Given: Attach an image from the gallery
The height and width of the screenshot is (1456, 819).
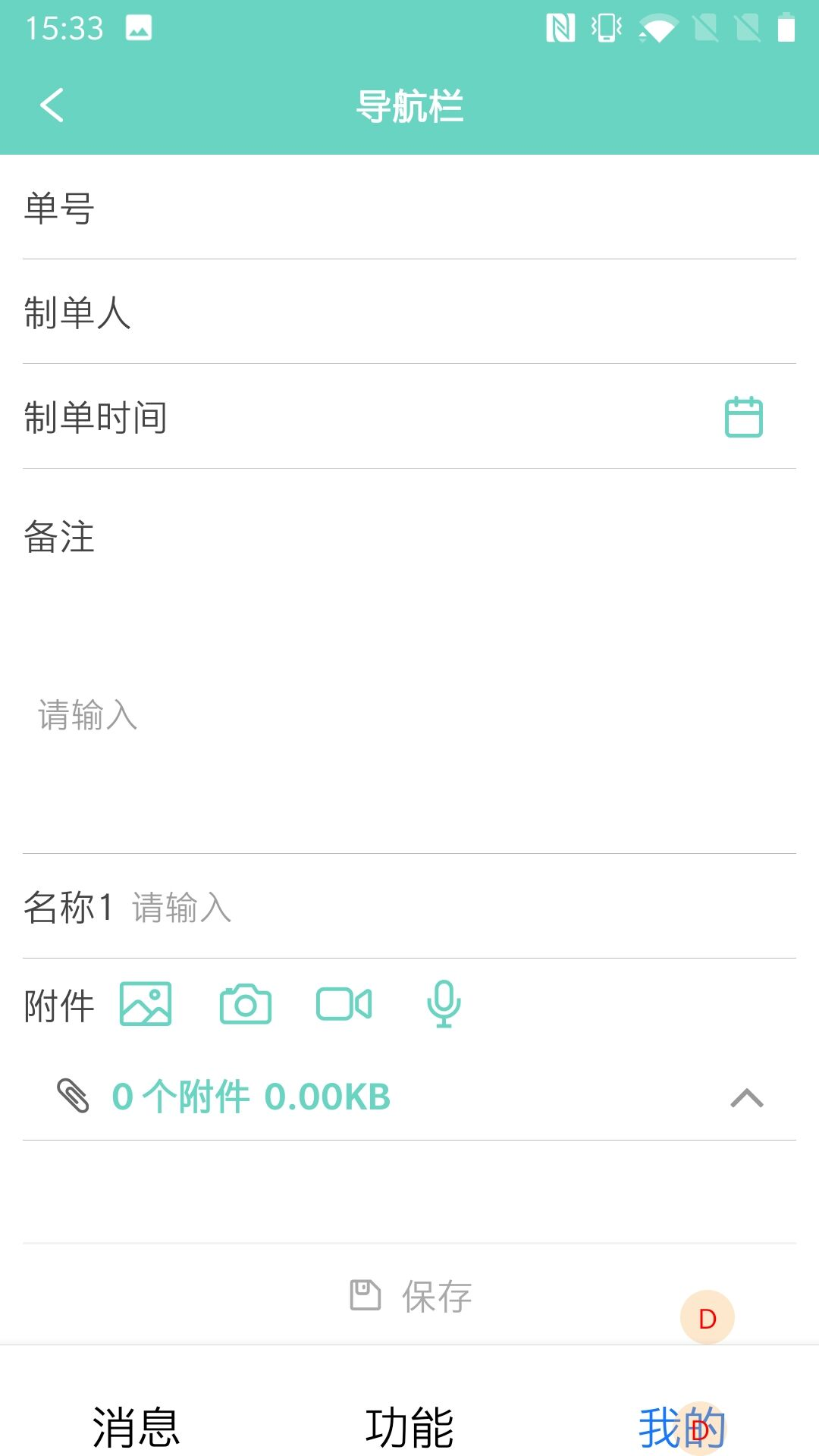Looking at the screenshot, I should [x=146, y=1004].
